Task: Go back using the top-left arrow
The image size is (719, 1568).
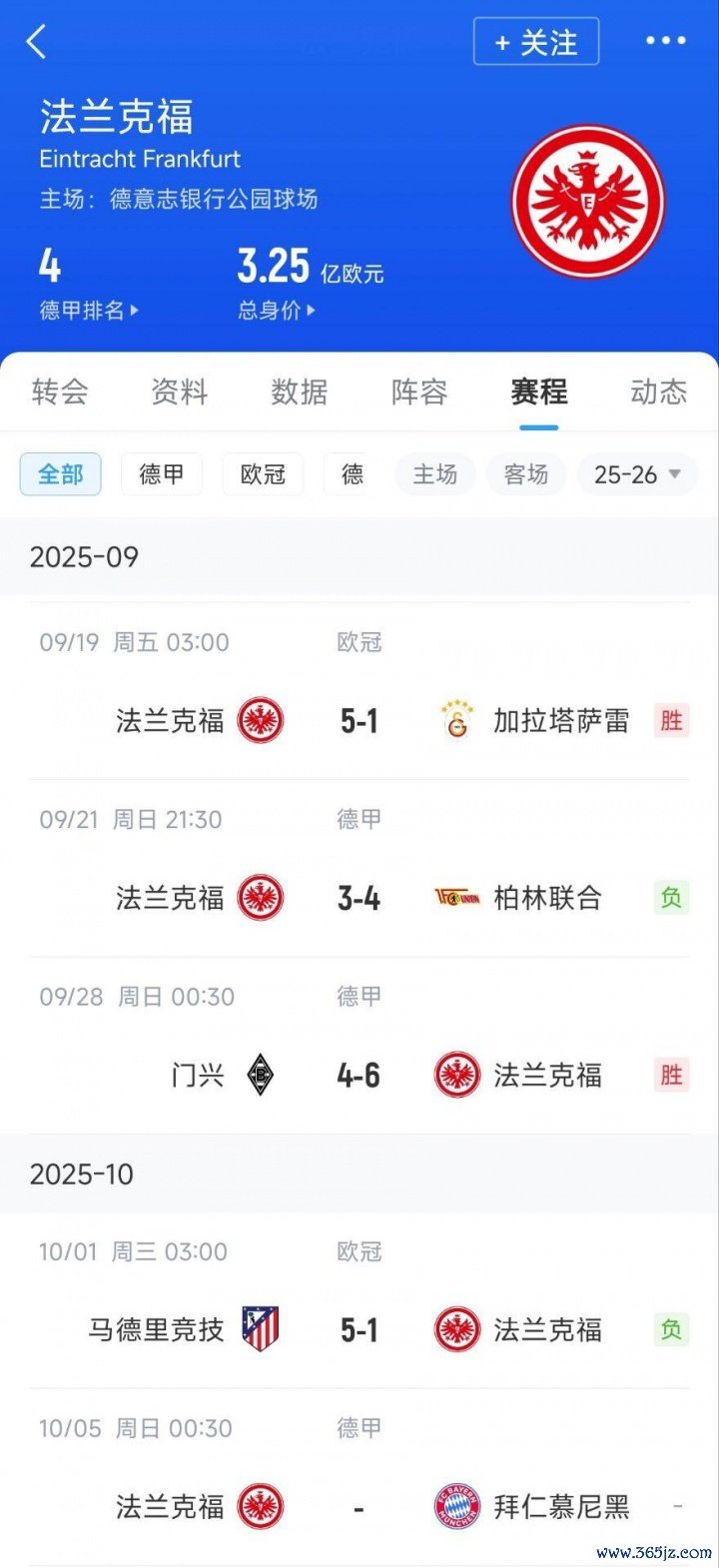Action: pos(37,42)
